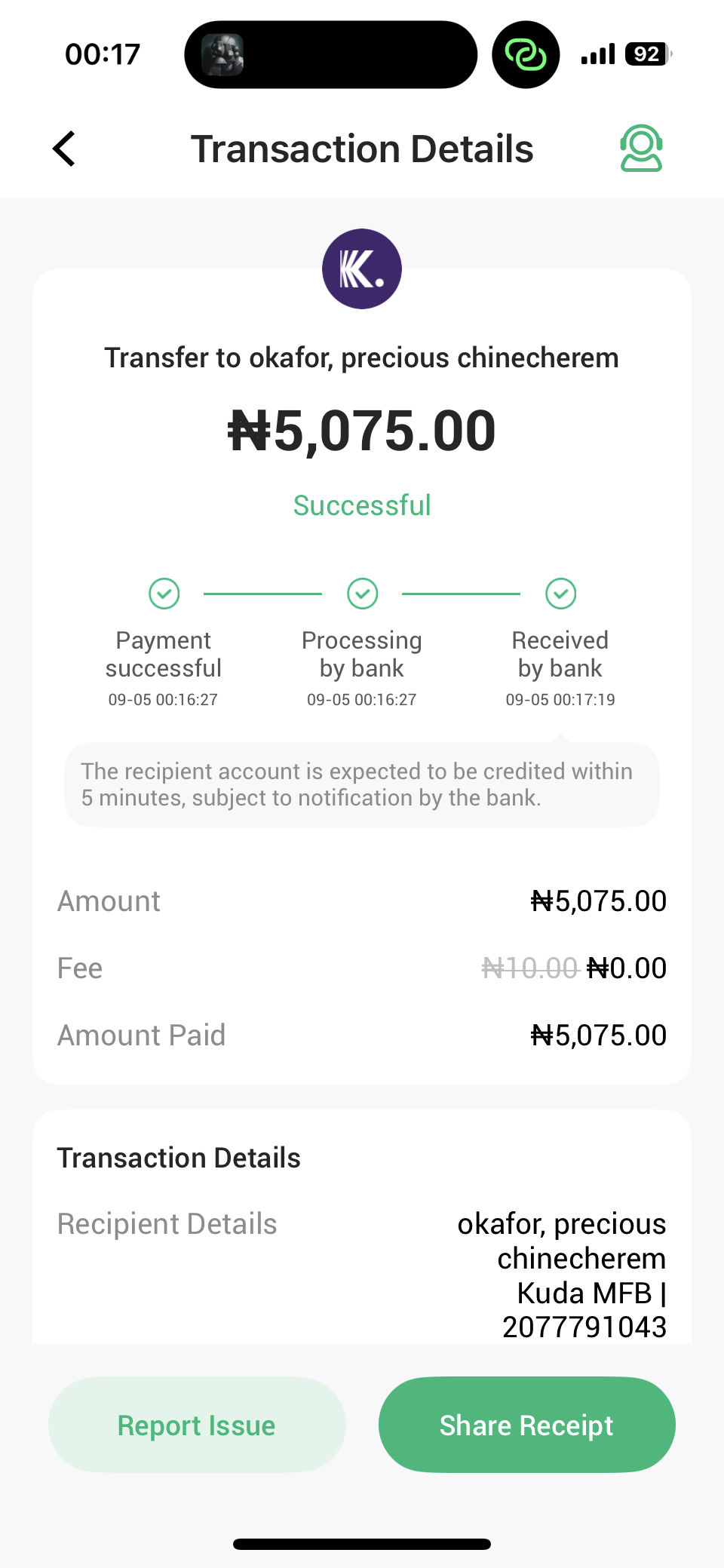The height and width of the screenshot is (1568, 724).
Task: Share the transaction receipt
Action: point(526,1425)
